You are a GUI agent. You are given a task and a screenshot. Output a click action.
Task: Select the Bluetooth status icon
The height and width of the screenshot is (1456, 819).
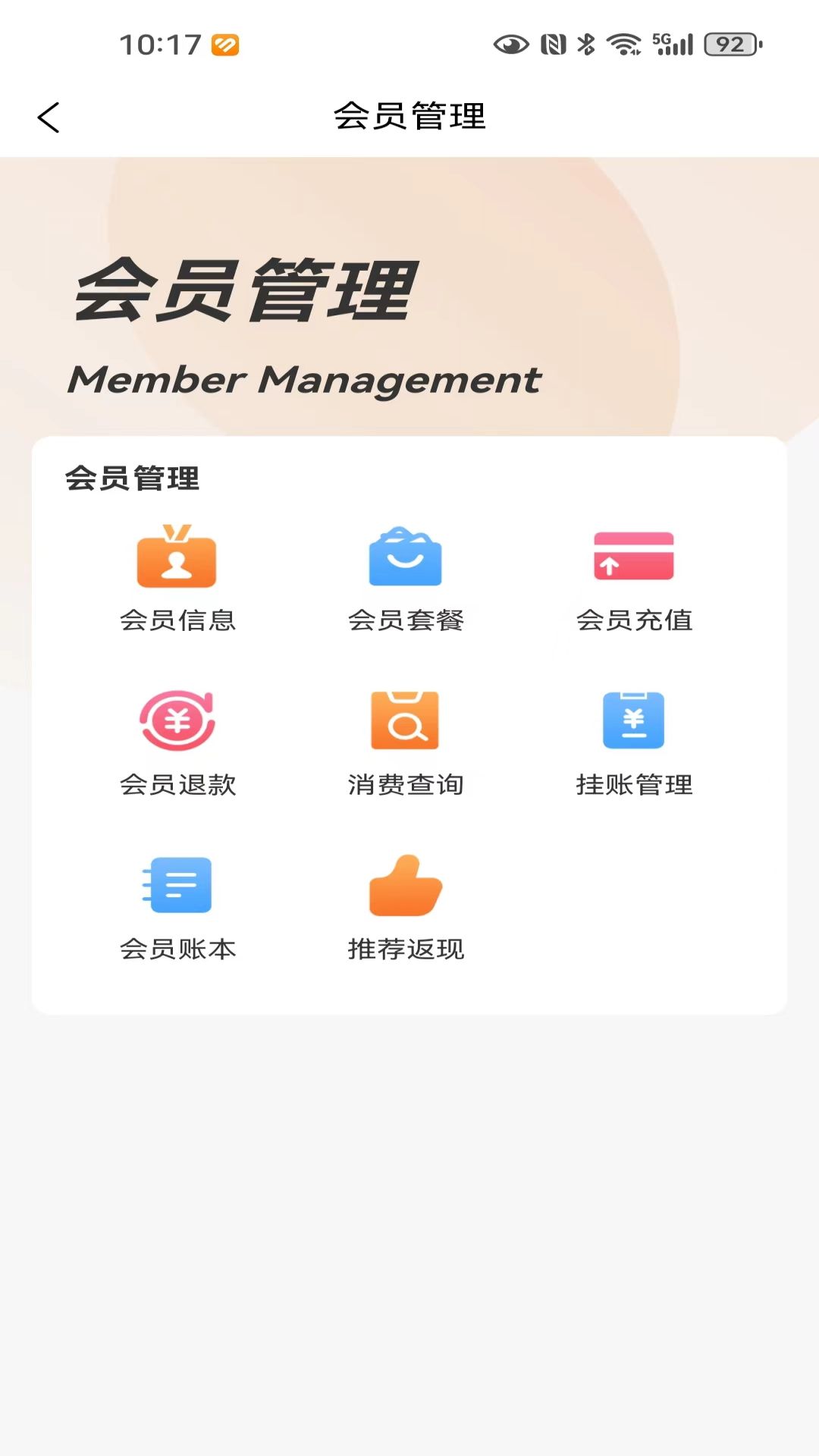click(x=585, y=44)
